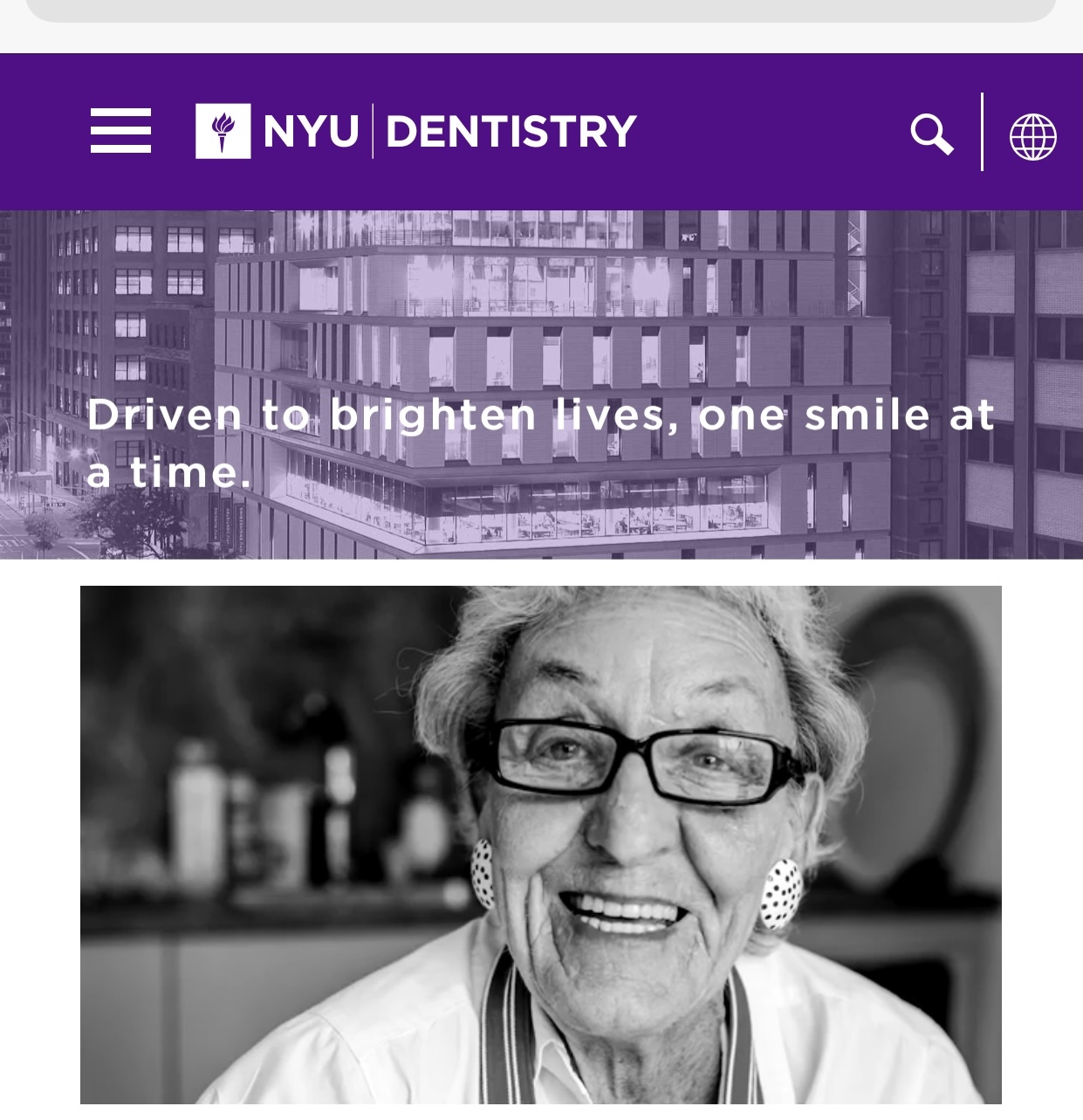Open the hamburger navigation menu

pos(120,131)
